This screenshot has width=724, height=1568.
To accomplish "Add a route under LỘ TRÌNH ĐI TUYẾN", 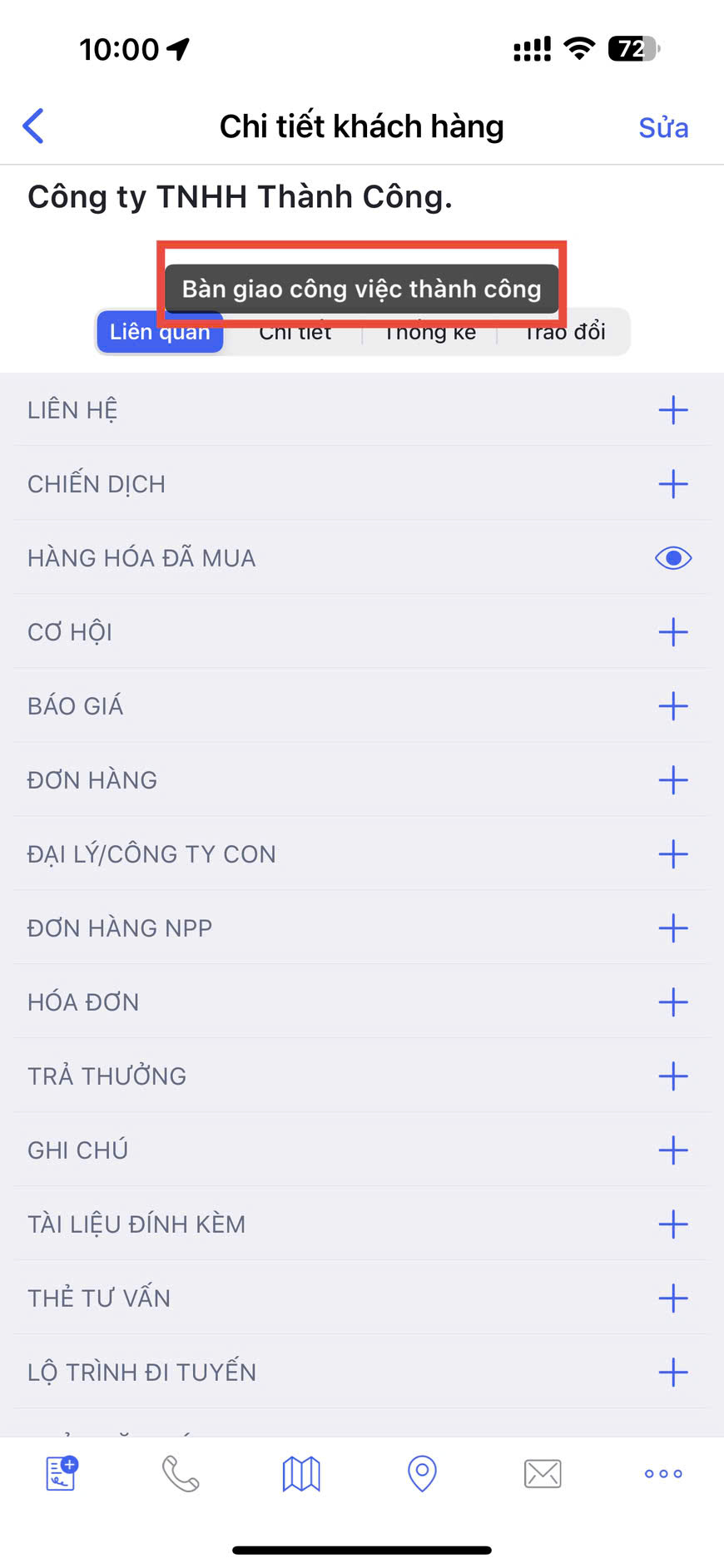I will point(672,1373).
